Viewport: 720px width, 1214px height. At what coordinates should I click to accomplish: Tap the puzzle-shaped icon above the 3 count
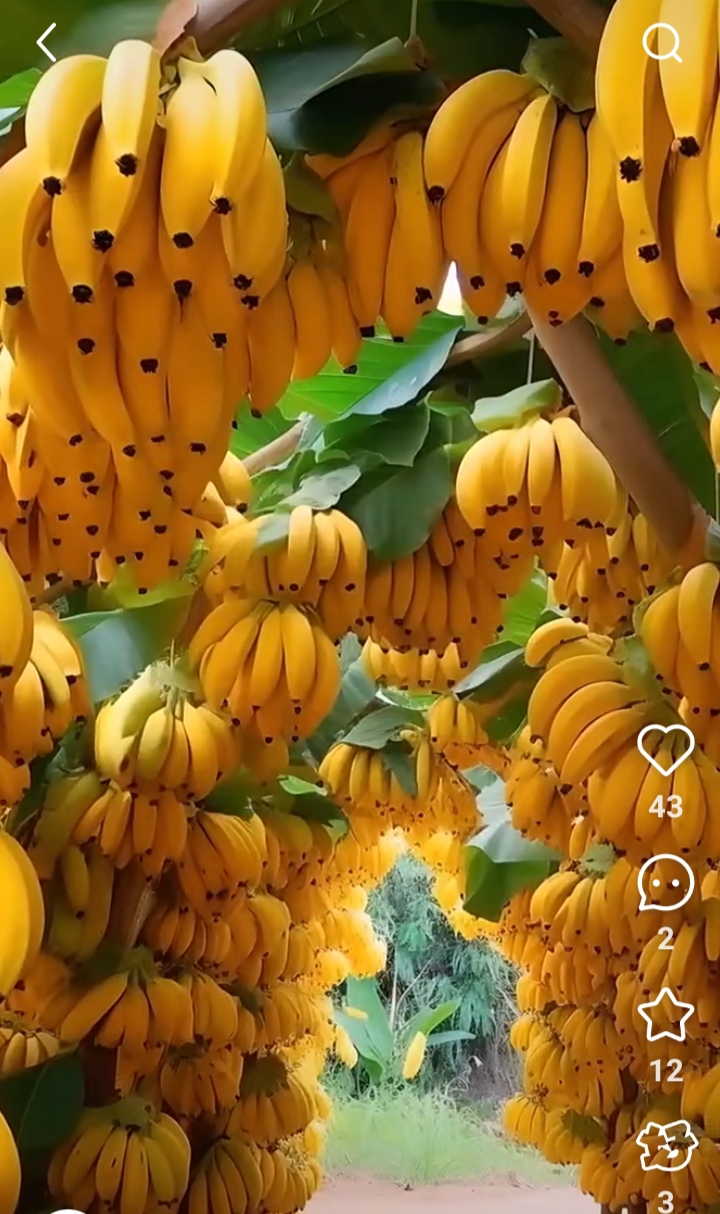[667, 1146]
